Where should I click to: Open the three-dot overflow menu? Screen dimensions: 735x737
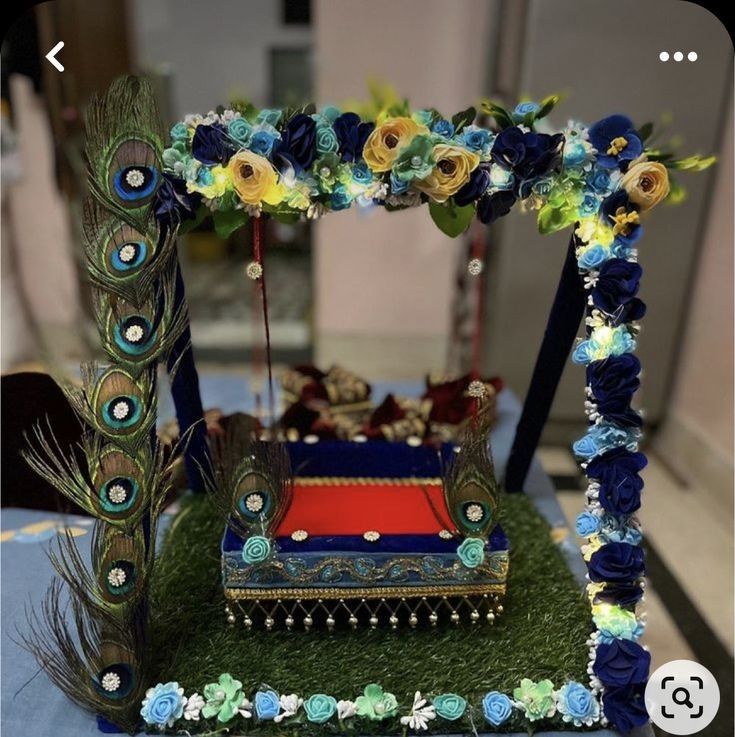tap(677, 57)
